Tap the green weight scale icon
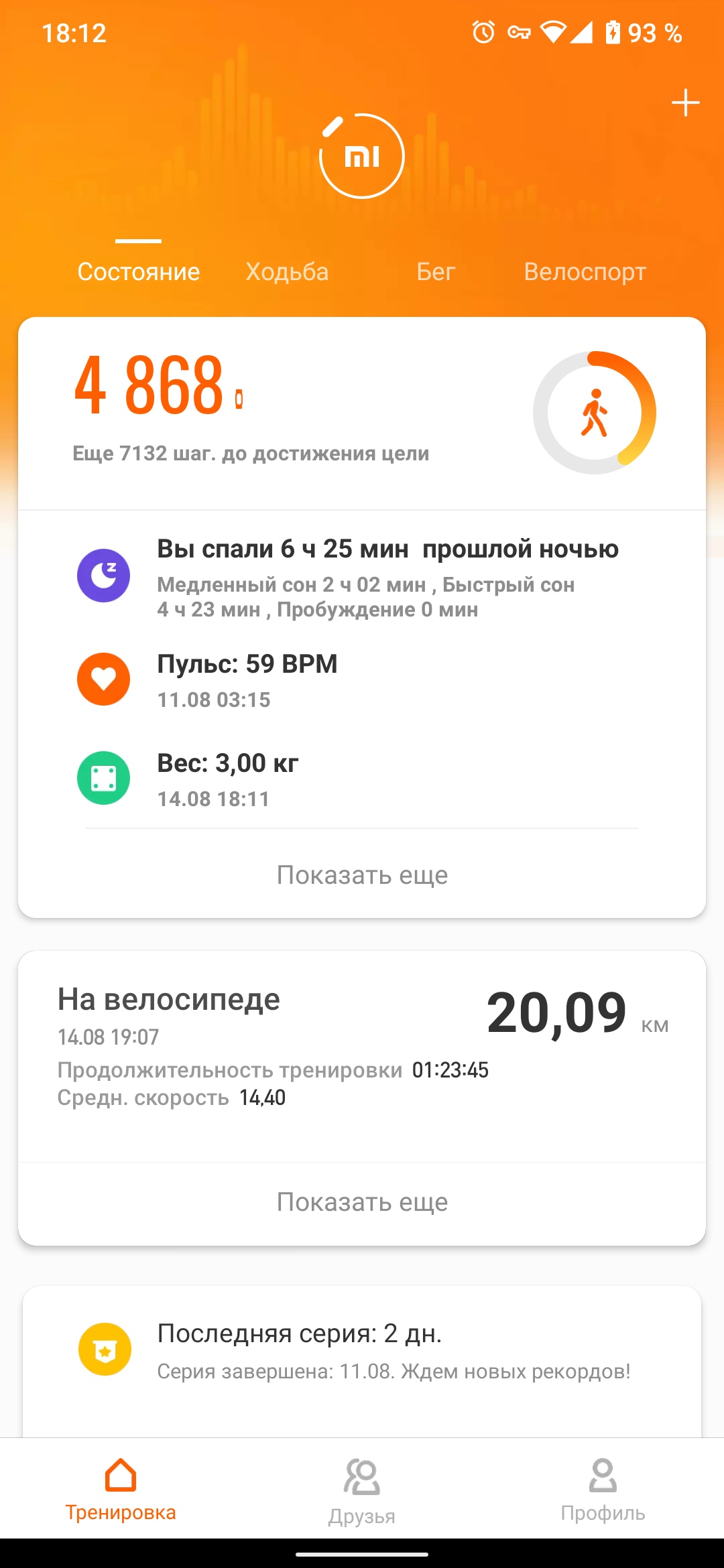Image resolution: width=724 pixels, height=1568 pixels. 104,777
